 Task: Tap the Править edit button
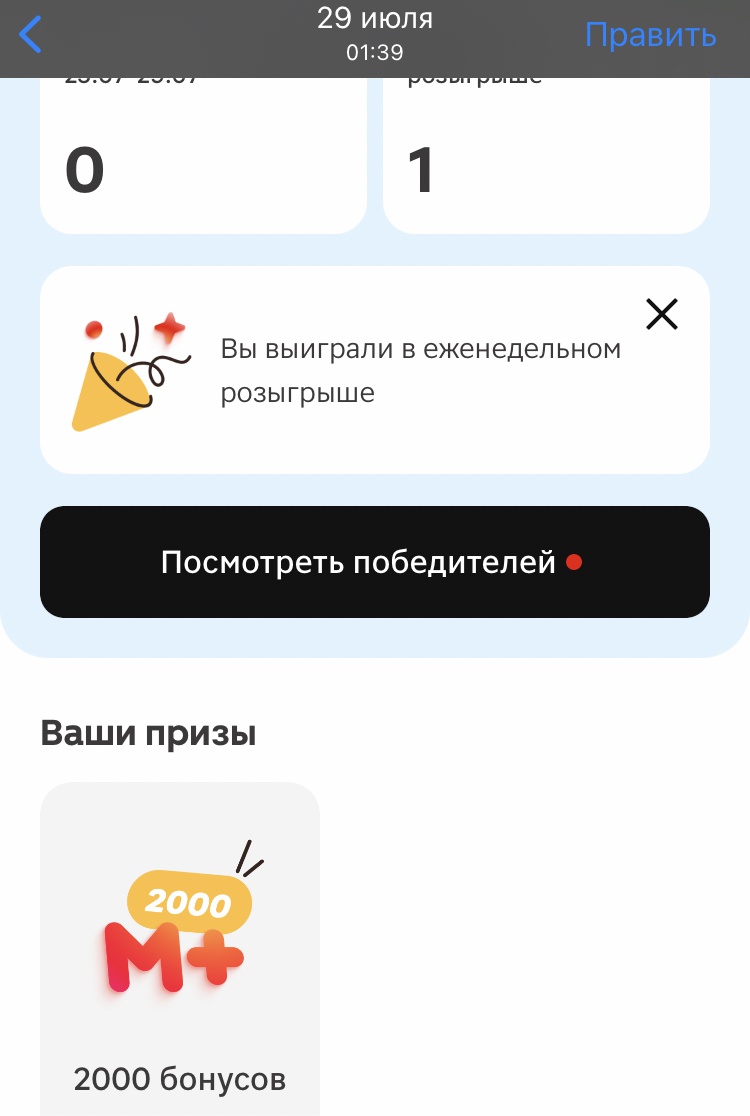click(650, 35)
